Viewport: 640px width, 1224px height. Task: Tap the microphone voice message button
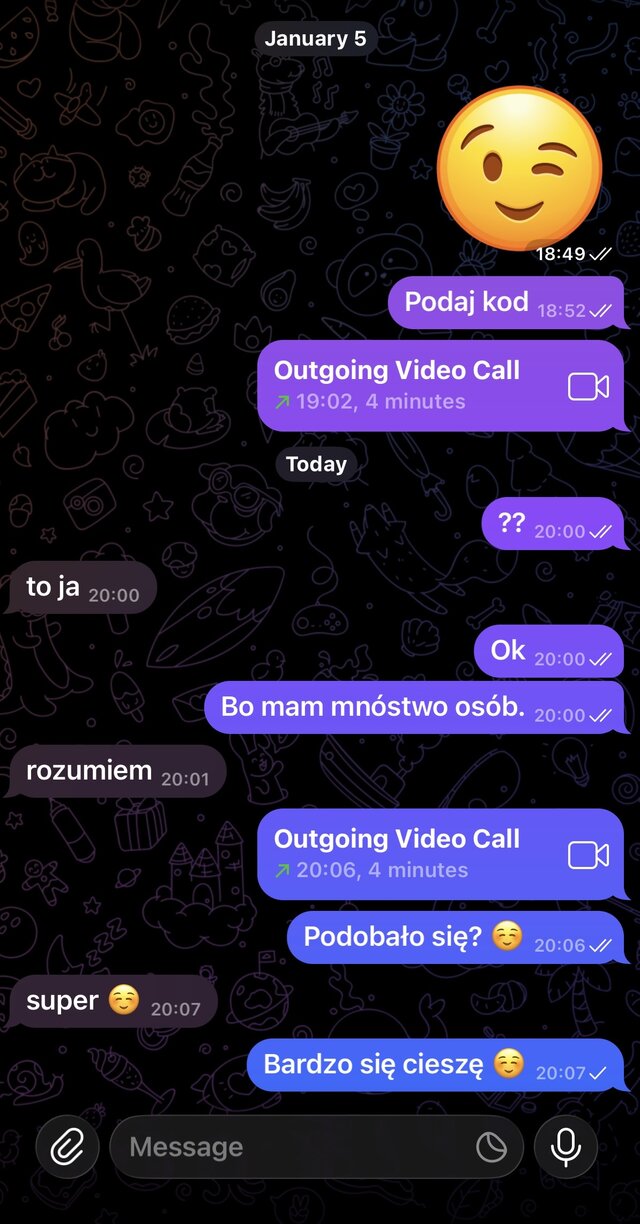566,1146
